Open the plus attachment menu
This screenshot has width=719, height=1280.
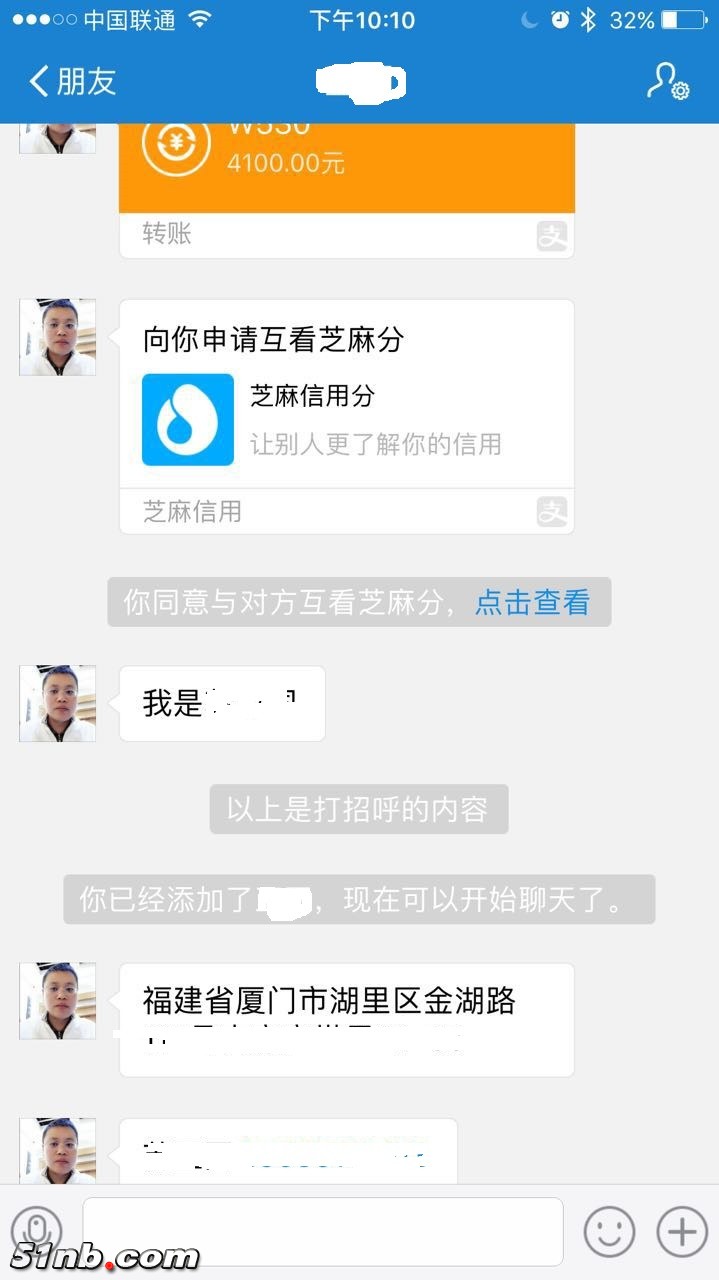coord(682,1231)
